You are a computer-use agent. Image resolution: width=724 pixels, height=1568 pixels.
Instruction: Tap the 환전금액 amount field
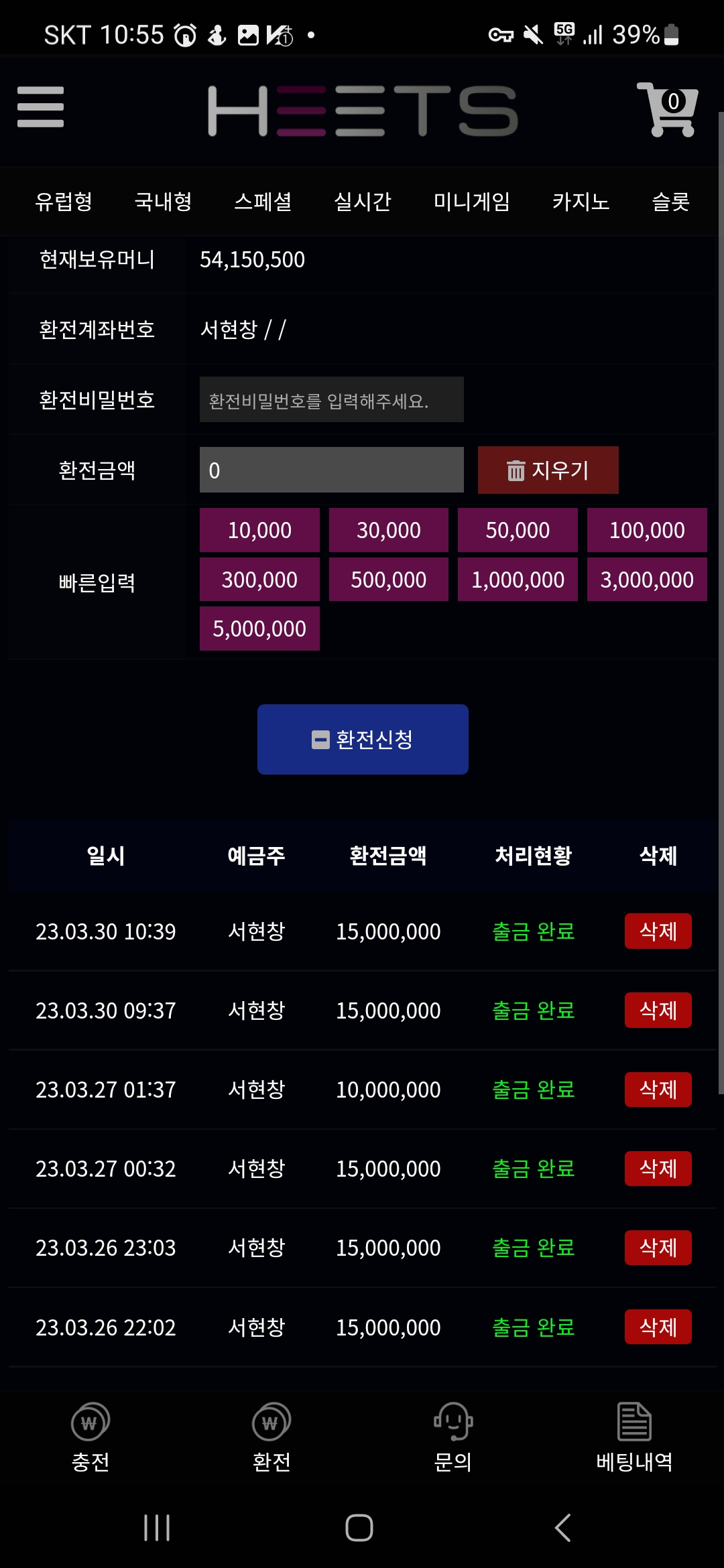pos(331,470)
